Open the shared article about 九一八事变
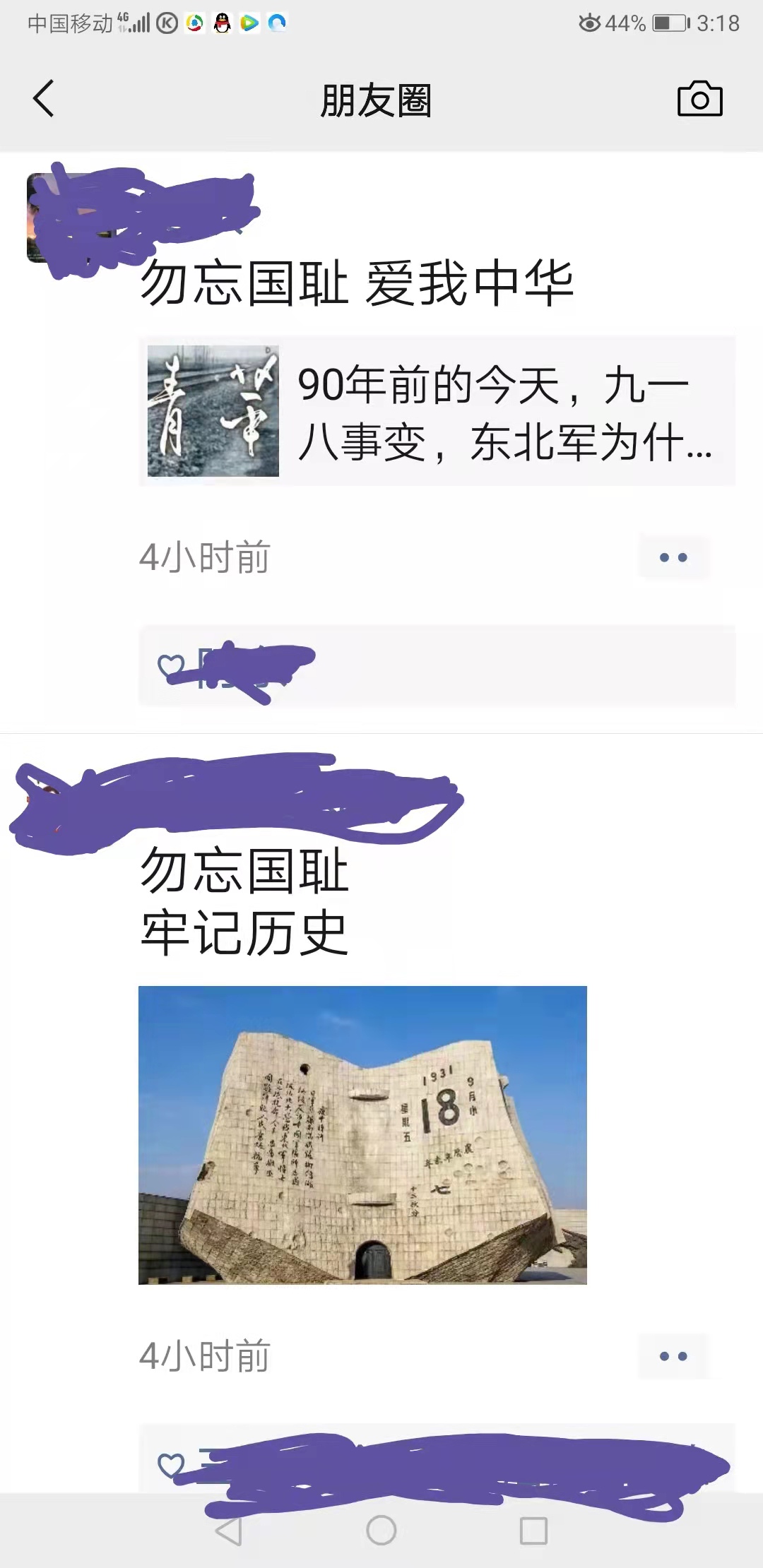 (x=437, y=411)
